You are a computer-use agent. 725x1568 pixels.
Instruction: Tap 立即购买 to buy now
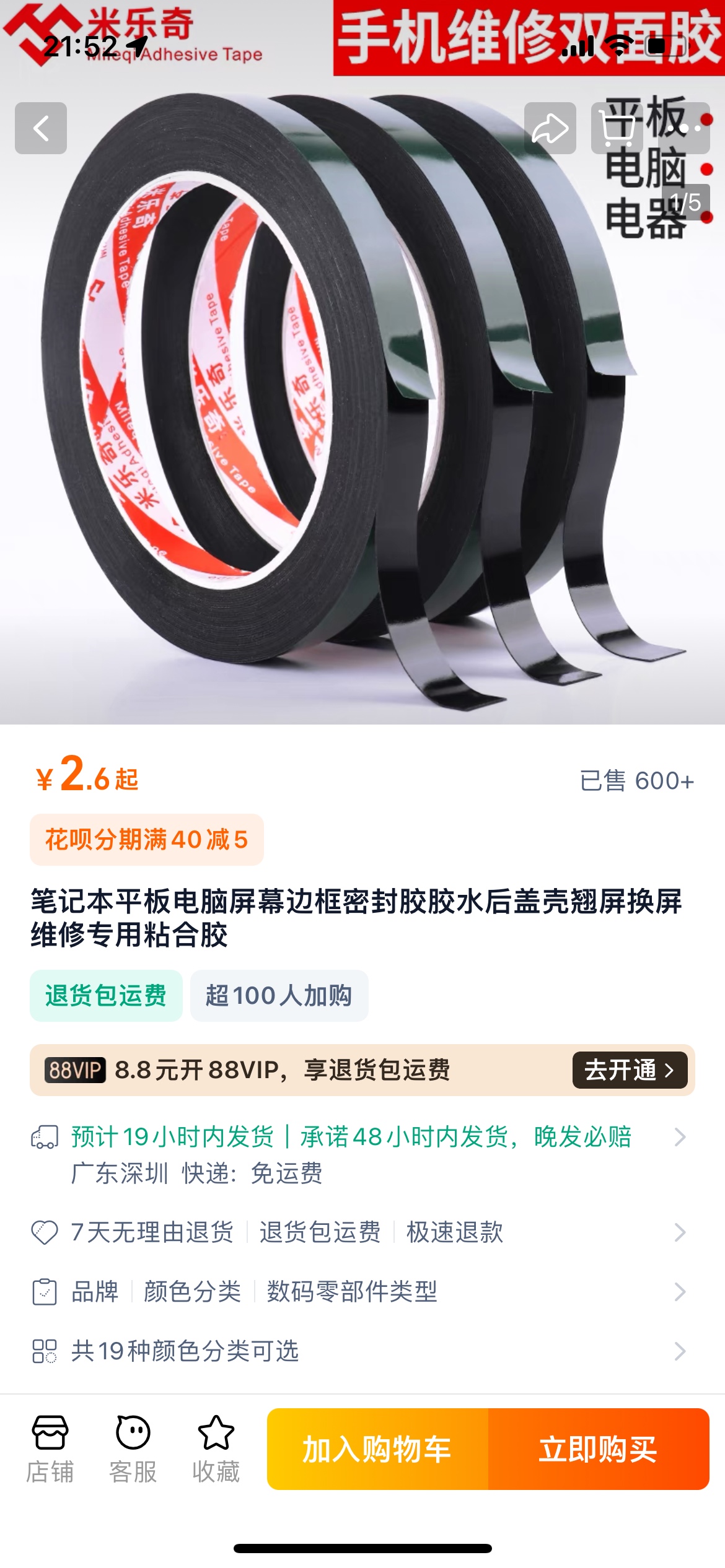(598, 1449)
